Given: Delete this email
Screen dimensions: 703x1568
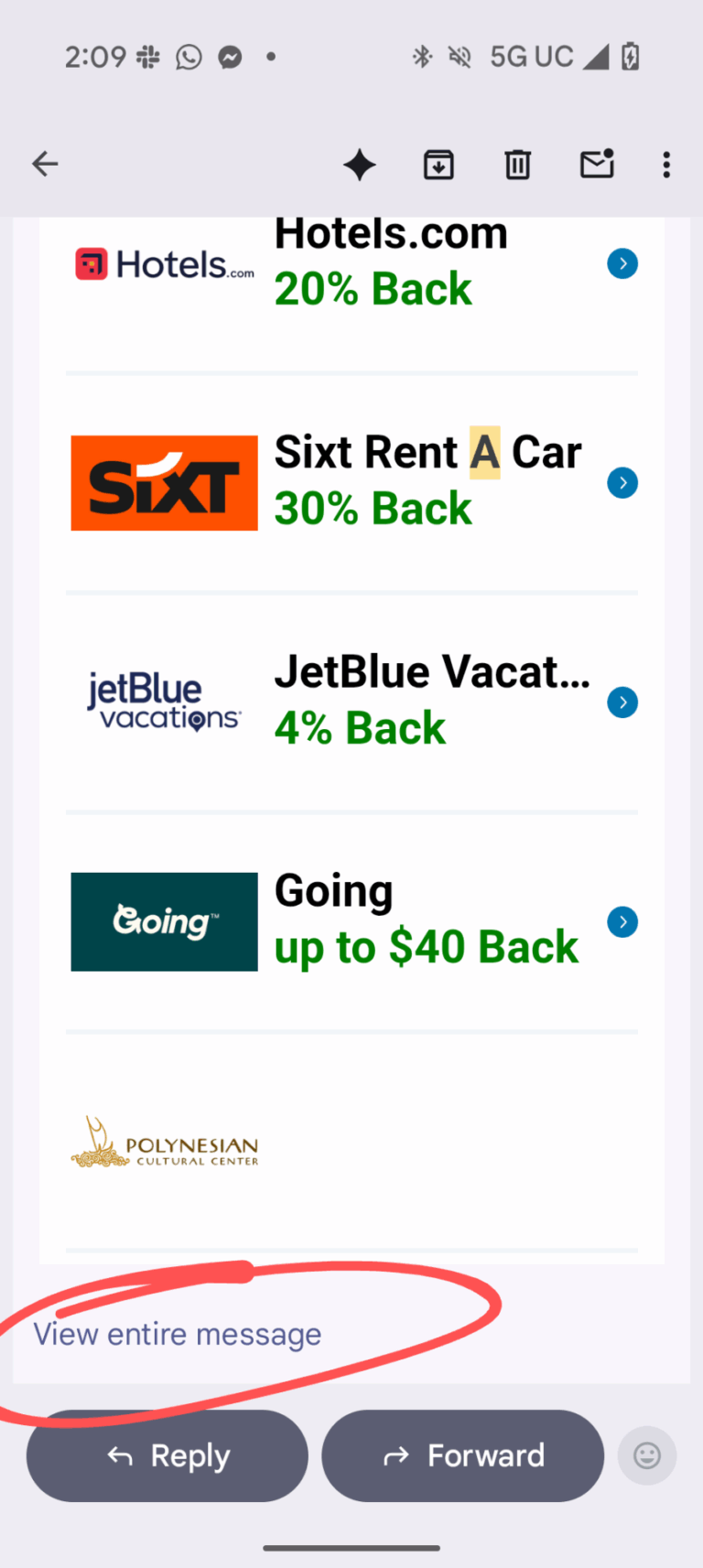Looking at the screenshot, I should (517, 165).
